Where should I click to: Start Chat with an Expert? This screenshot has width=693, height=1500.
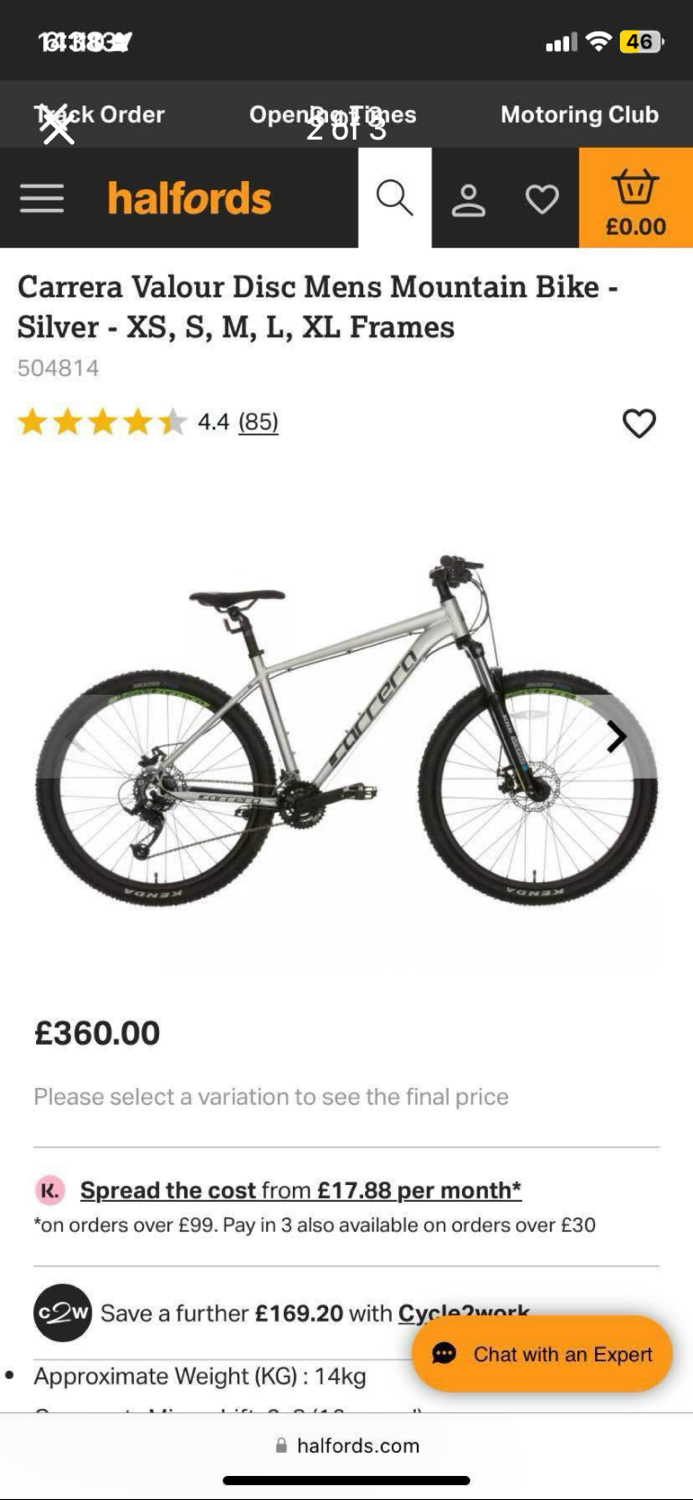coord(542,1354)
